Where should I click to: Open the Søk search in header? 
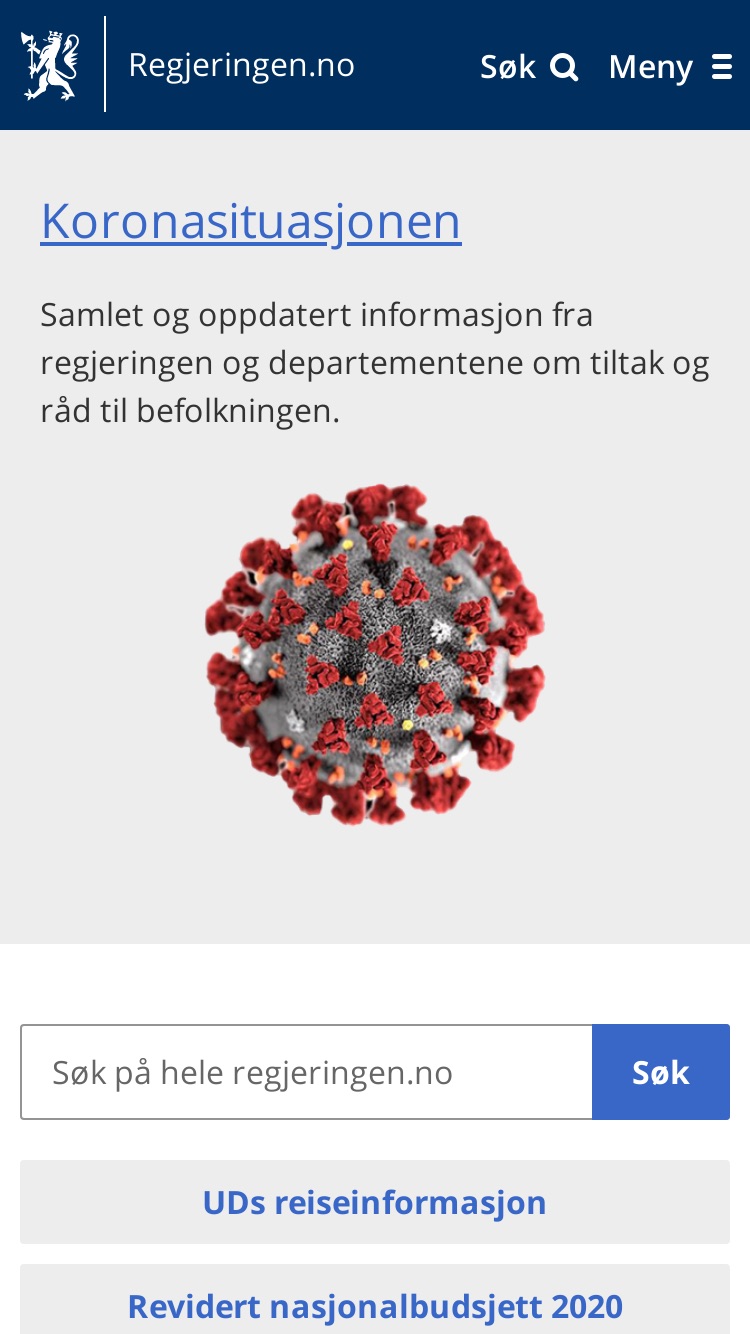pos(529,67)
